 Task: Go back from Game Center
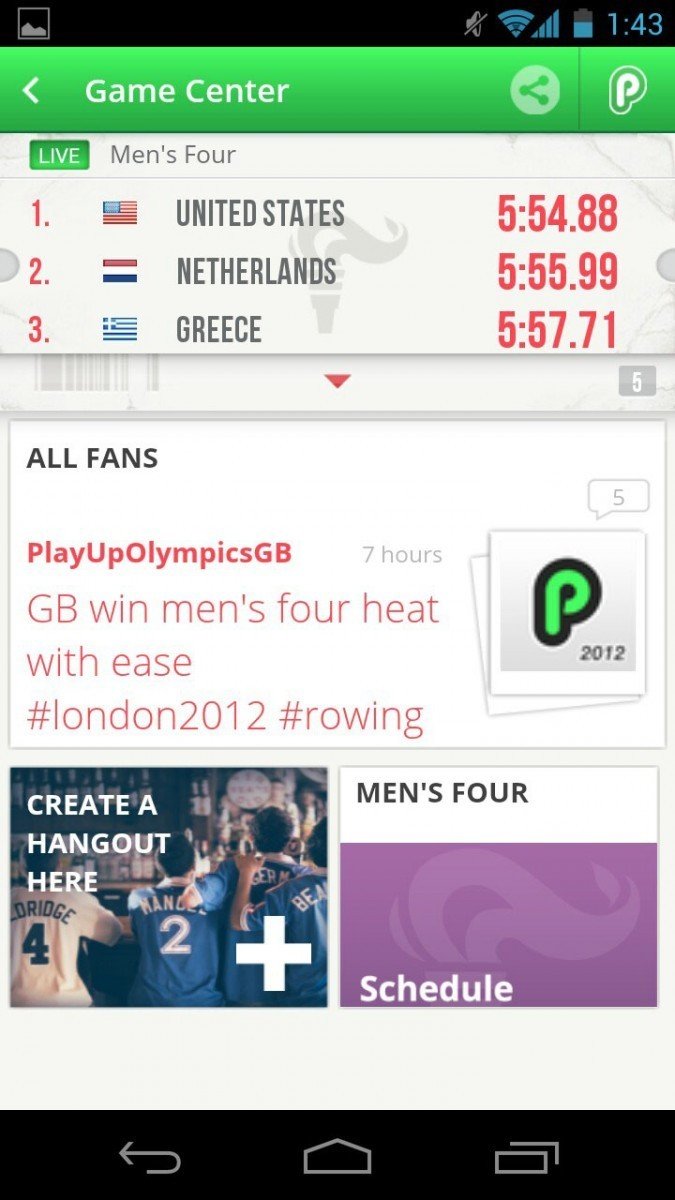(x=32, y=91)
